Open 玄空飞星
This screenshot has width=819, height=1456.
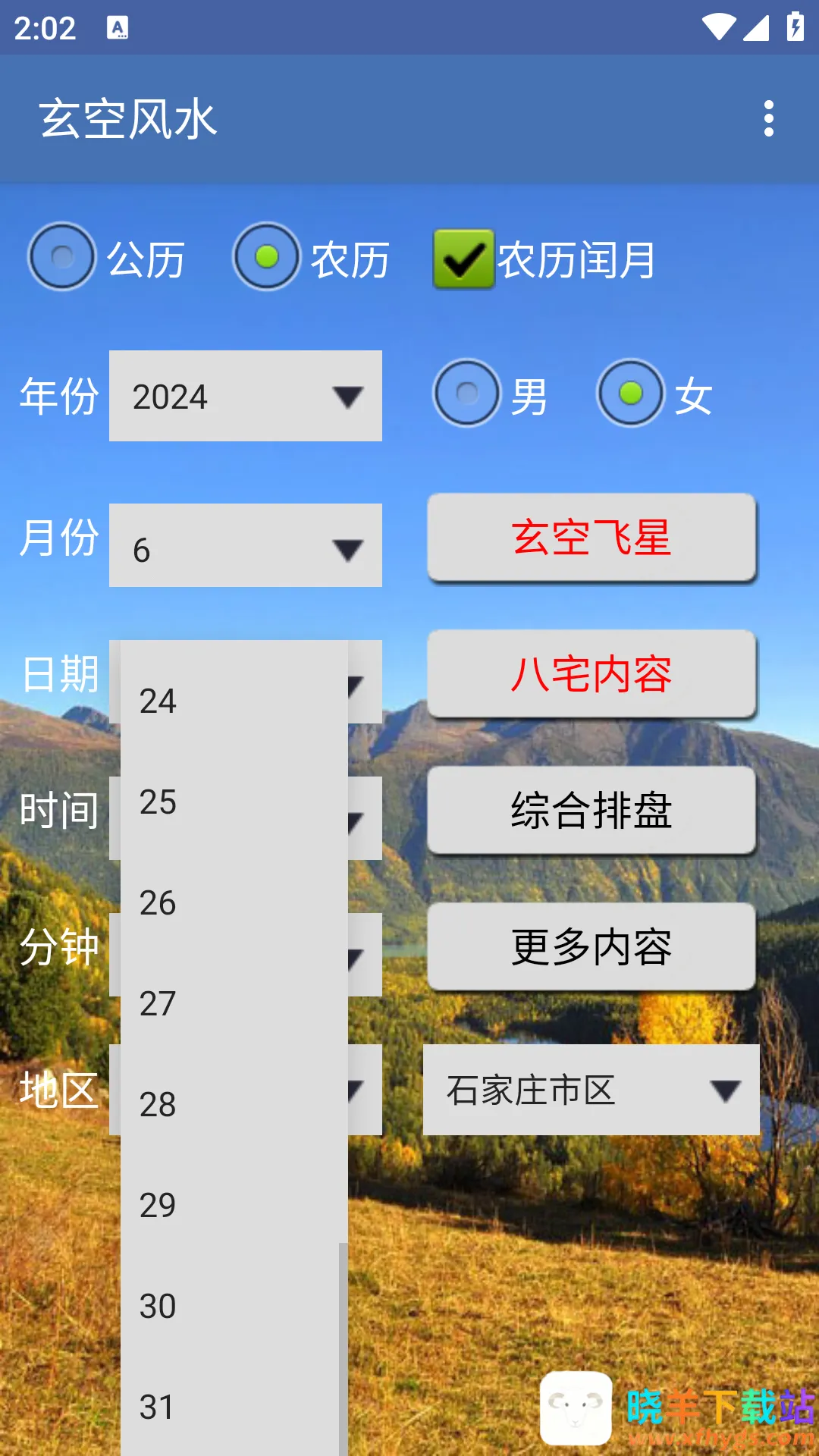tap(591, 538)
